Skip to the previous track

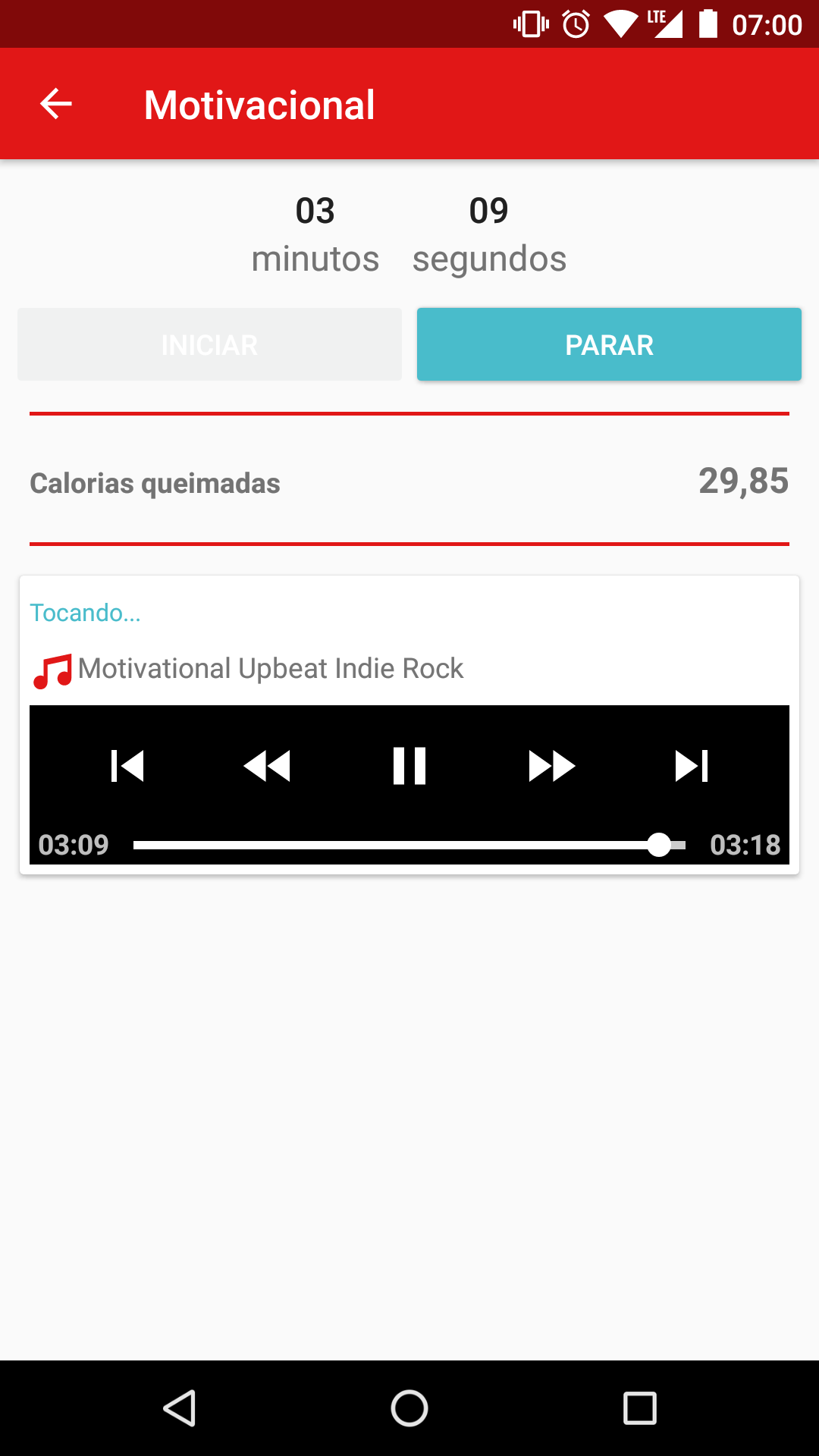pyautogui.click(x=127, y=766)
